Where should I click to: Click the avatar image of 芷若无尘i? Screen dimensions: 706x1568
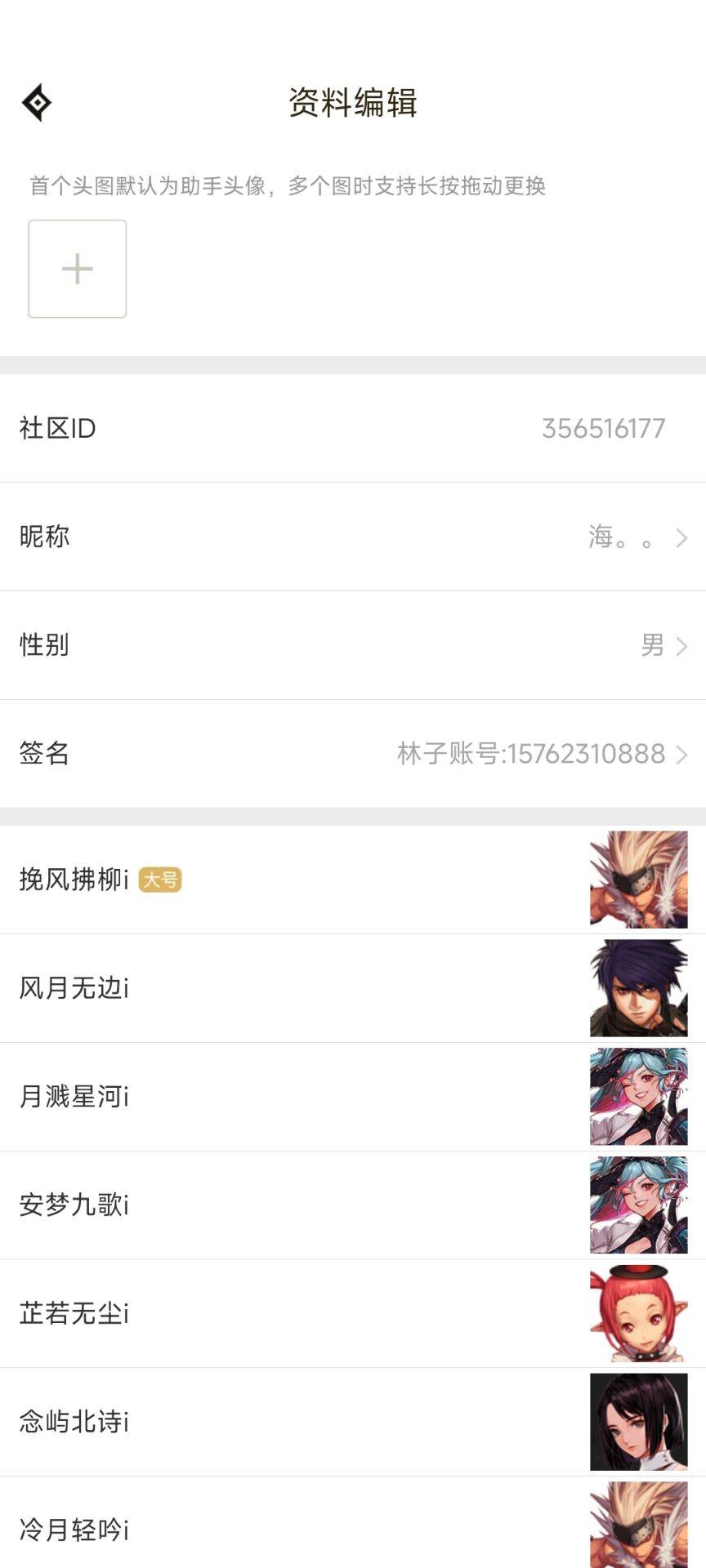(638, 1313)
